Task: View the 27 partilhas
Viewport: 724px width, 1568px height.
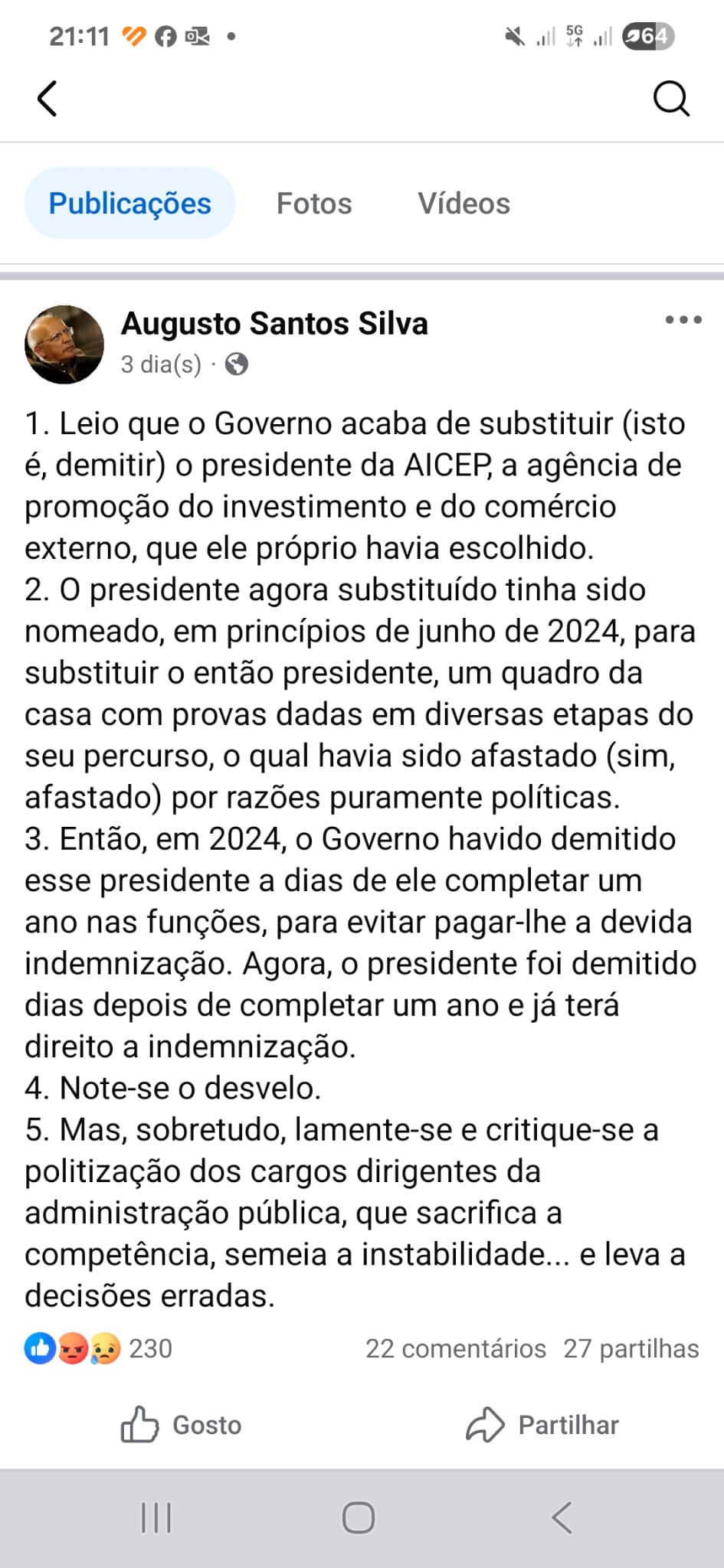Action: pos(631,1348)
